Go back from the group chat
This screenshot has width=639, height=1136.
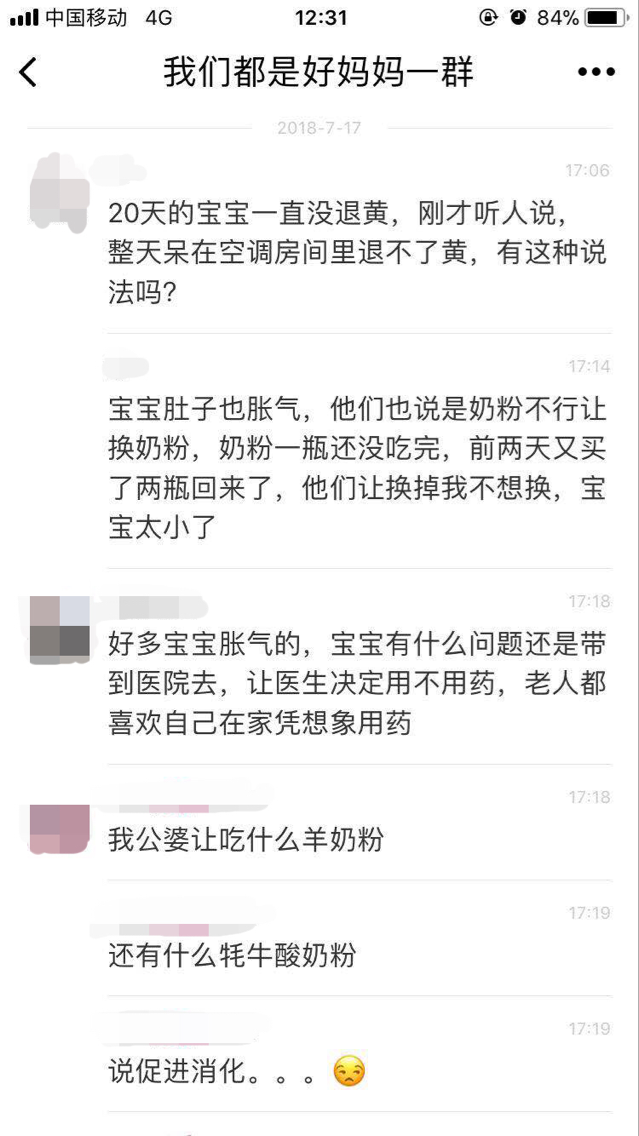coord(28,72)
